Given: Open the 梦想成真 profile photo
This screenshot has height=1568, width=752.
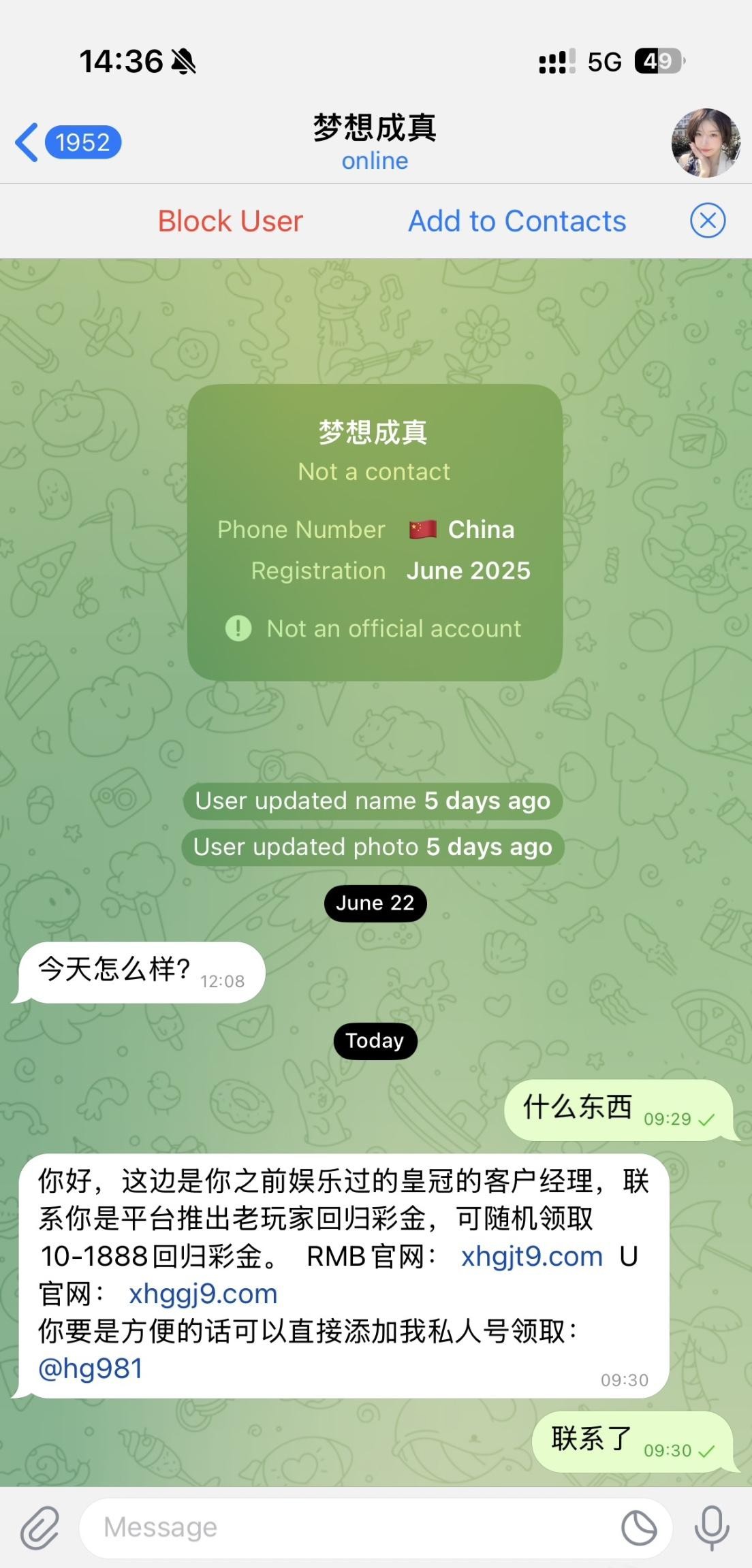Looking at the screenshot, I should 706,143.
